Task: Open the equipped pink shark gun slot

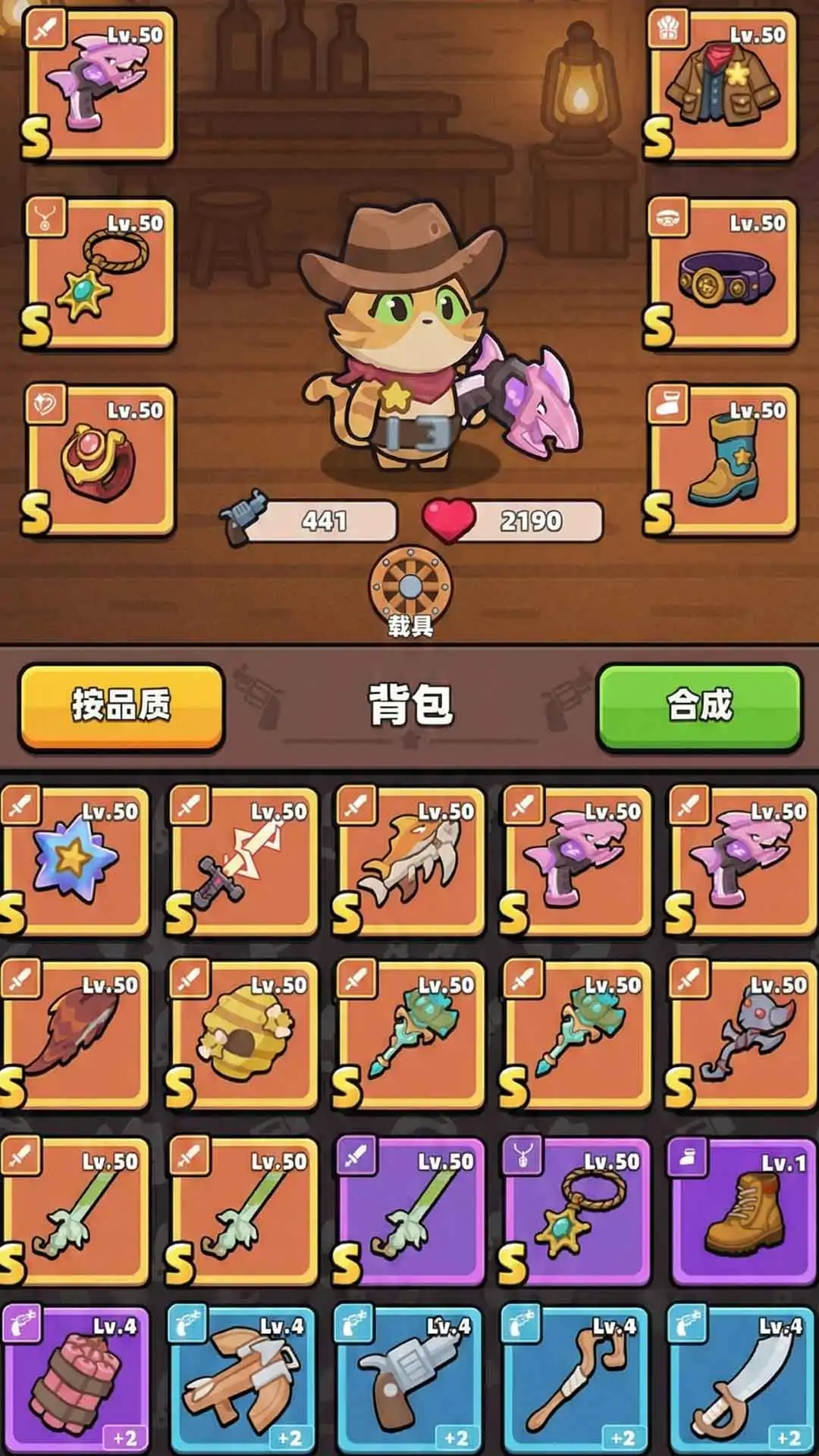Action: 100,85
